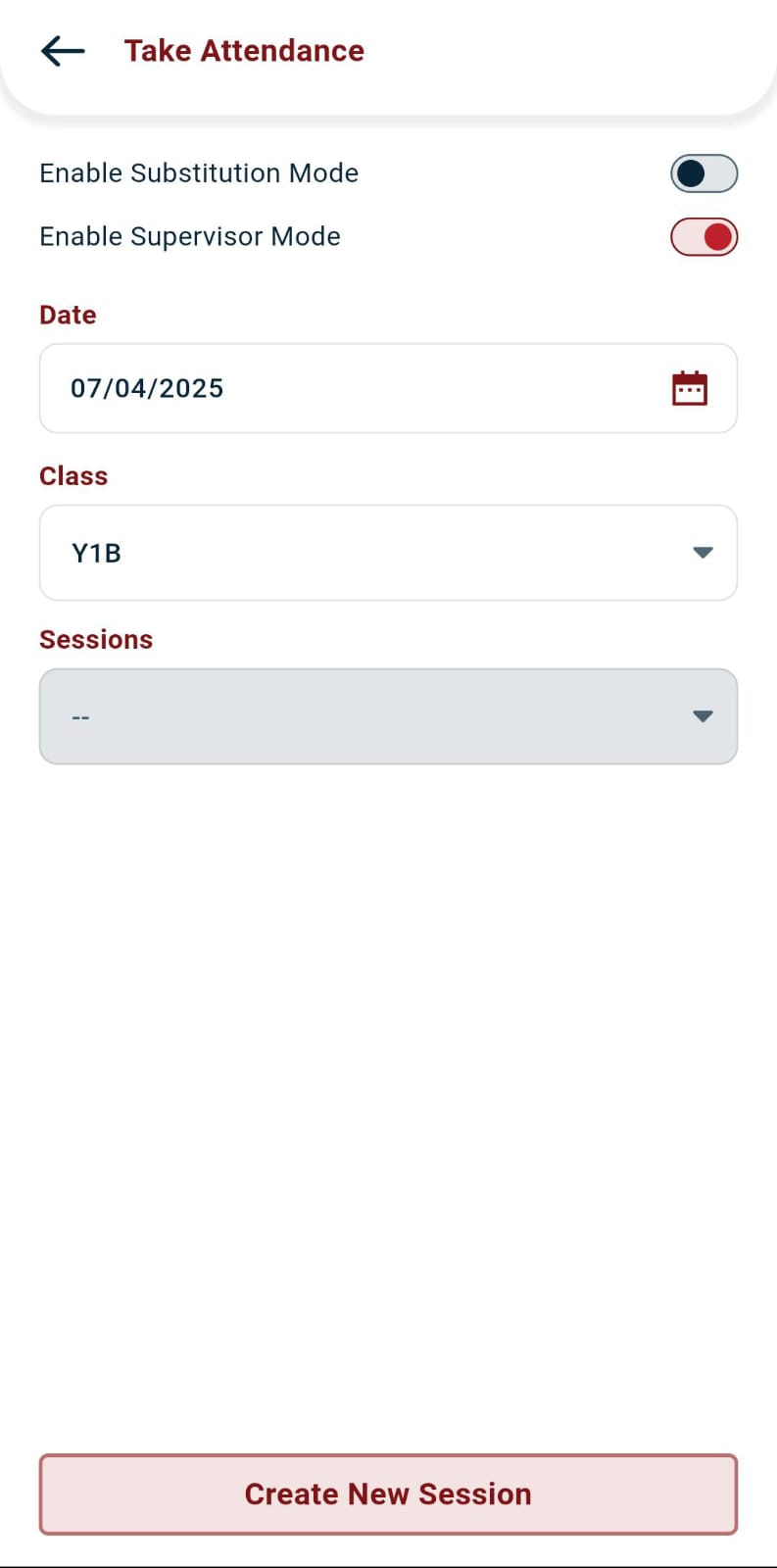Enable Substitution Mode switch

tap(704, 173)
